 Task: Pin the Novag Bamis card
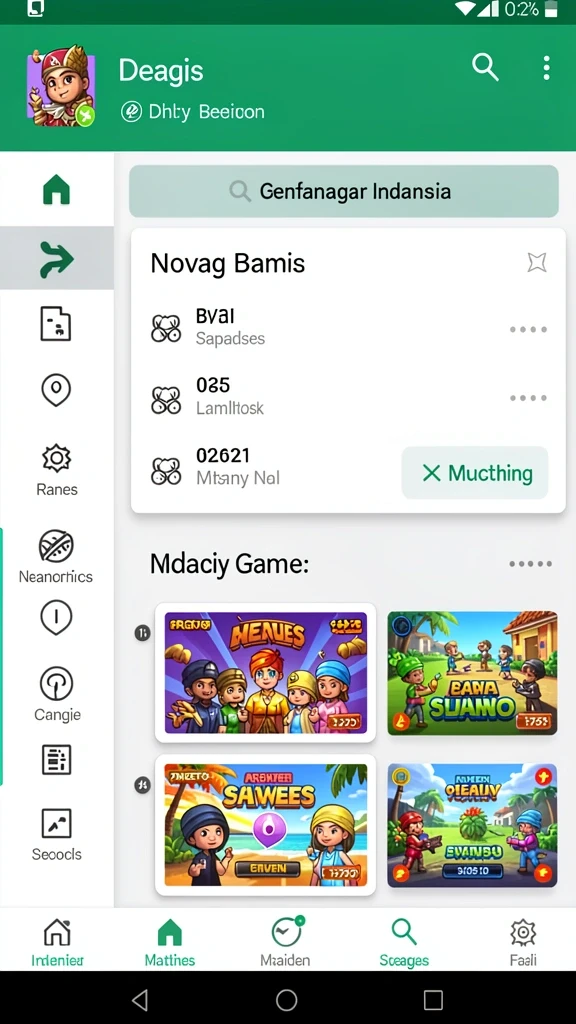pyautogui.click(x=537, y=262)
